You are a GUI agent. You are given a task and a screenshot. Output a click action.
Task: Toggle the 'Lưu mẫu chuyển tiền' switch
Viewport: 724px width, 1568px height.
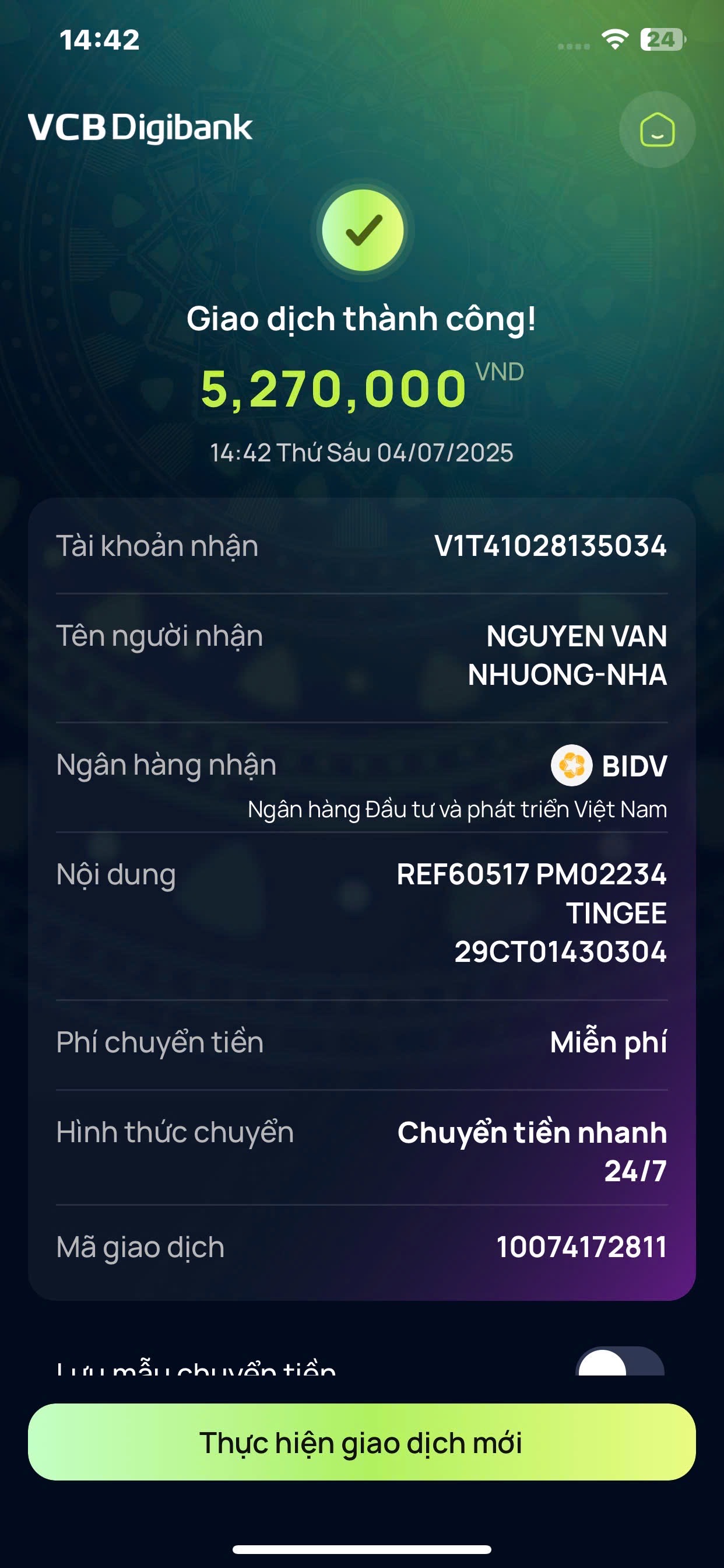click(619, 1362)
